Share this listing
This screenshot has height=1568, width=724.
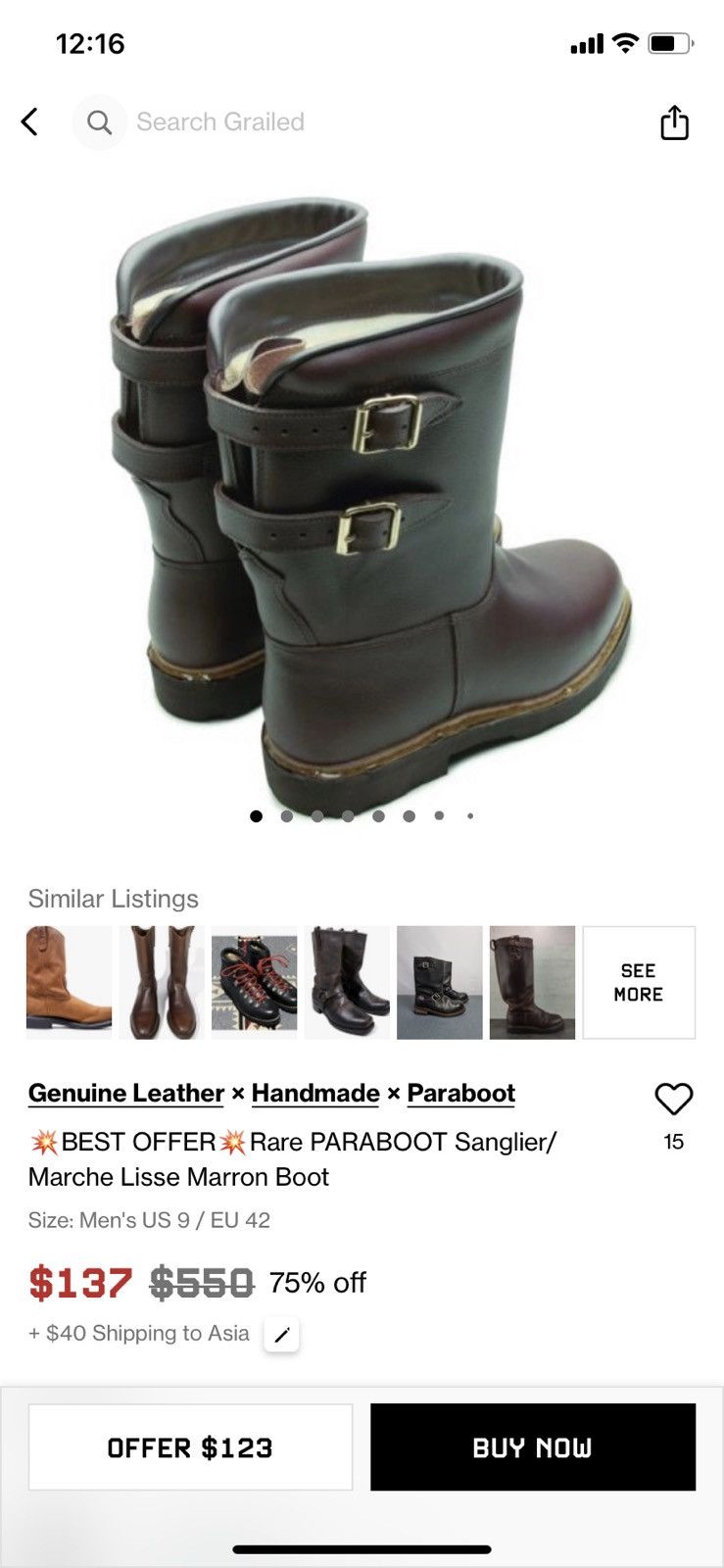coord(674,122)
